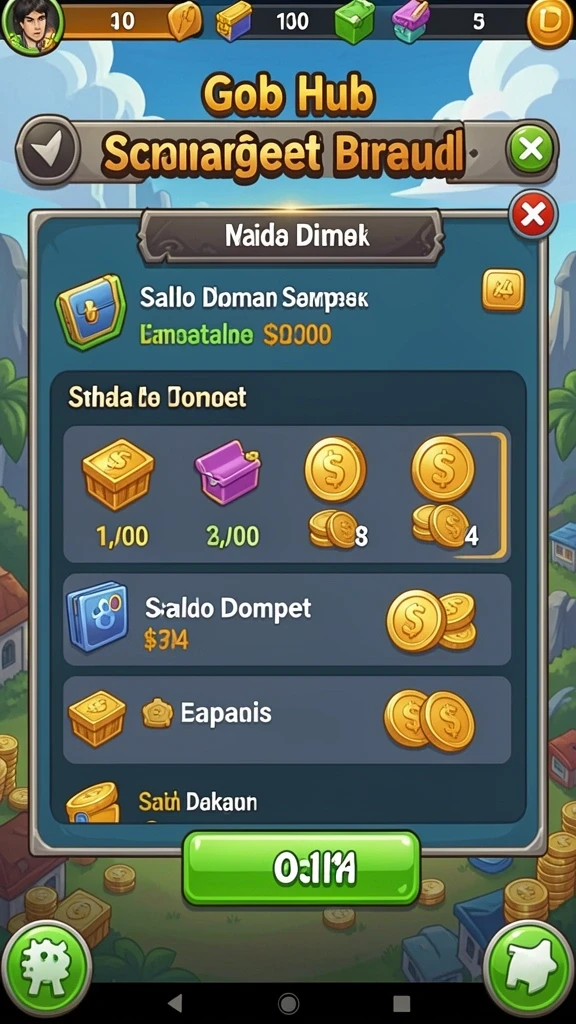
Task: Tap the yellow badge beside Sallo Doman Sempaek
Action: [502, 289]
